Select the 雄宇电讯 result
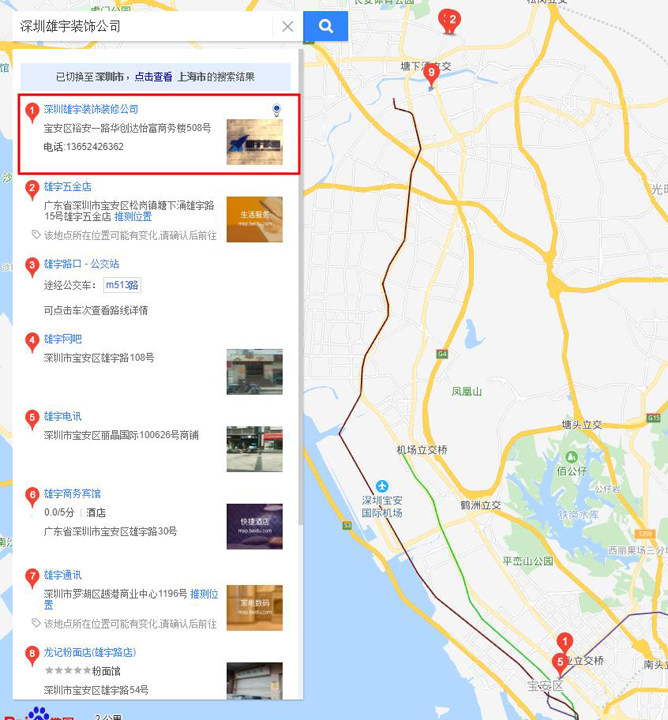 pyautogui.click(x=63, y=416)
